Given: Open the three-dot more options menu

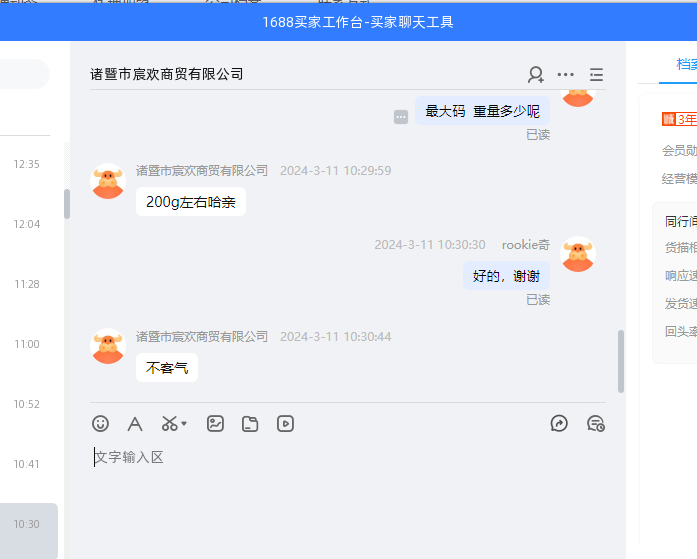Looking at the screenshot, I should pyautogui.click(x=566, y=74).
